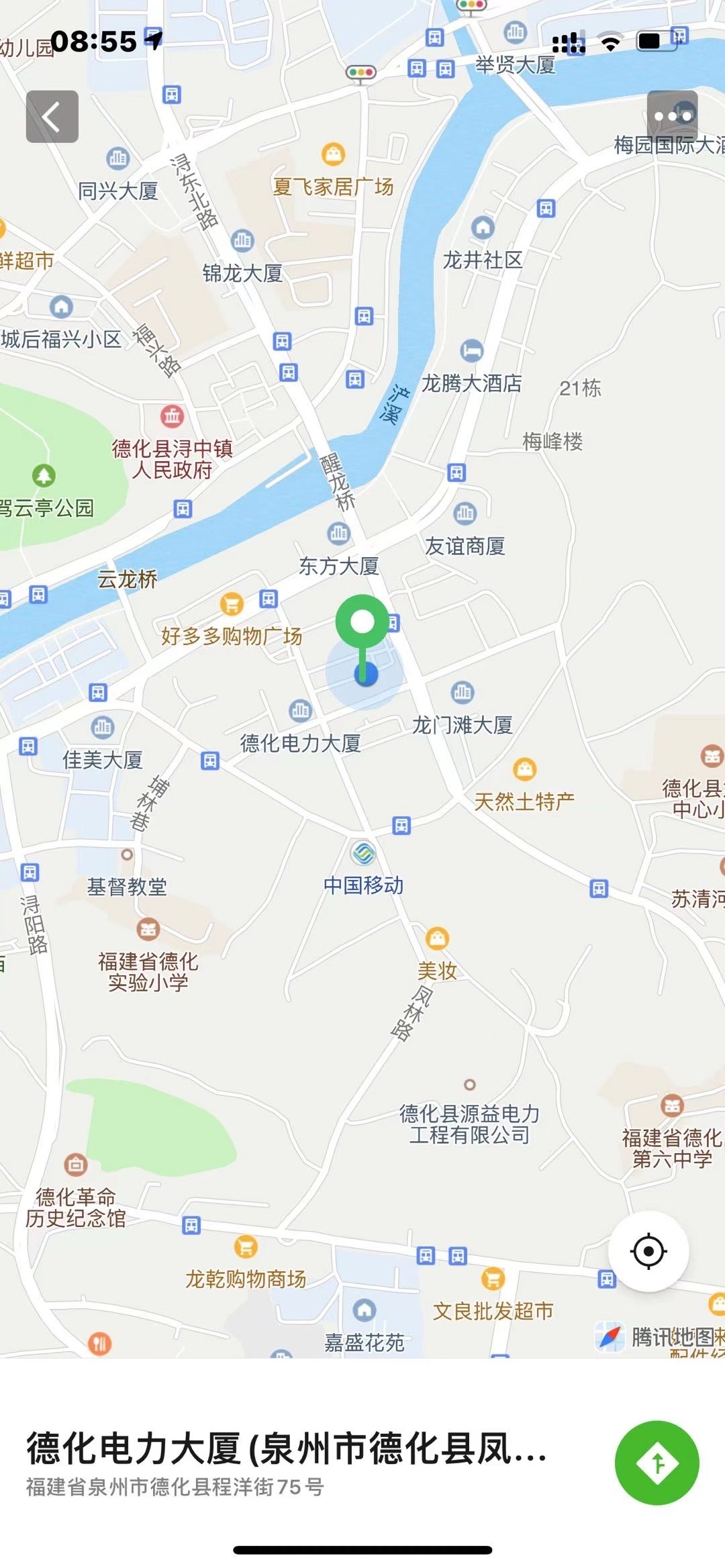The image size is (725, 1568).
Task: Go back using the top-left arrow
Action: pyautogui.click(x=52, y=116)
